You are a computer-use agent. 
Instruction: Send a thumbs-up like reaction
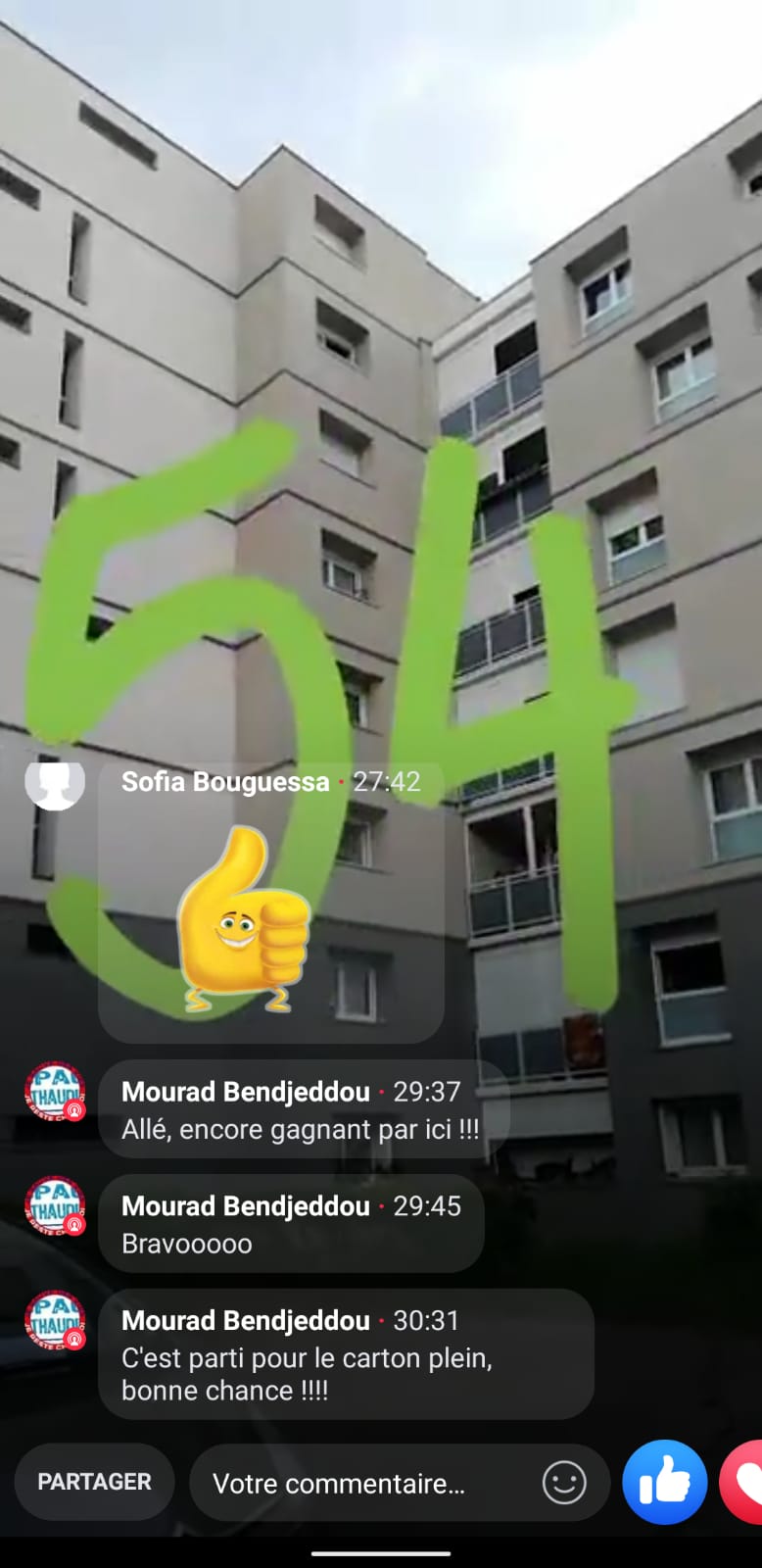tap(665, 1482)
